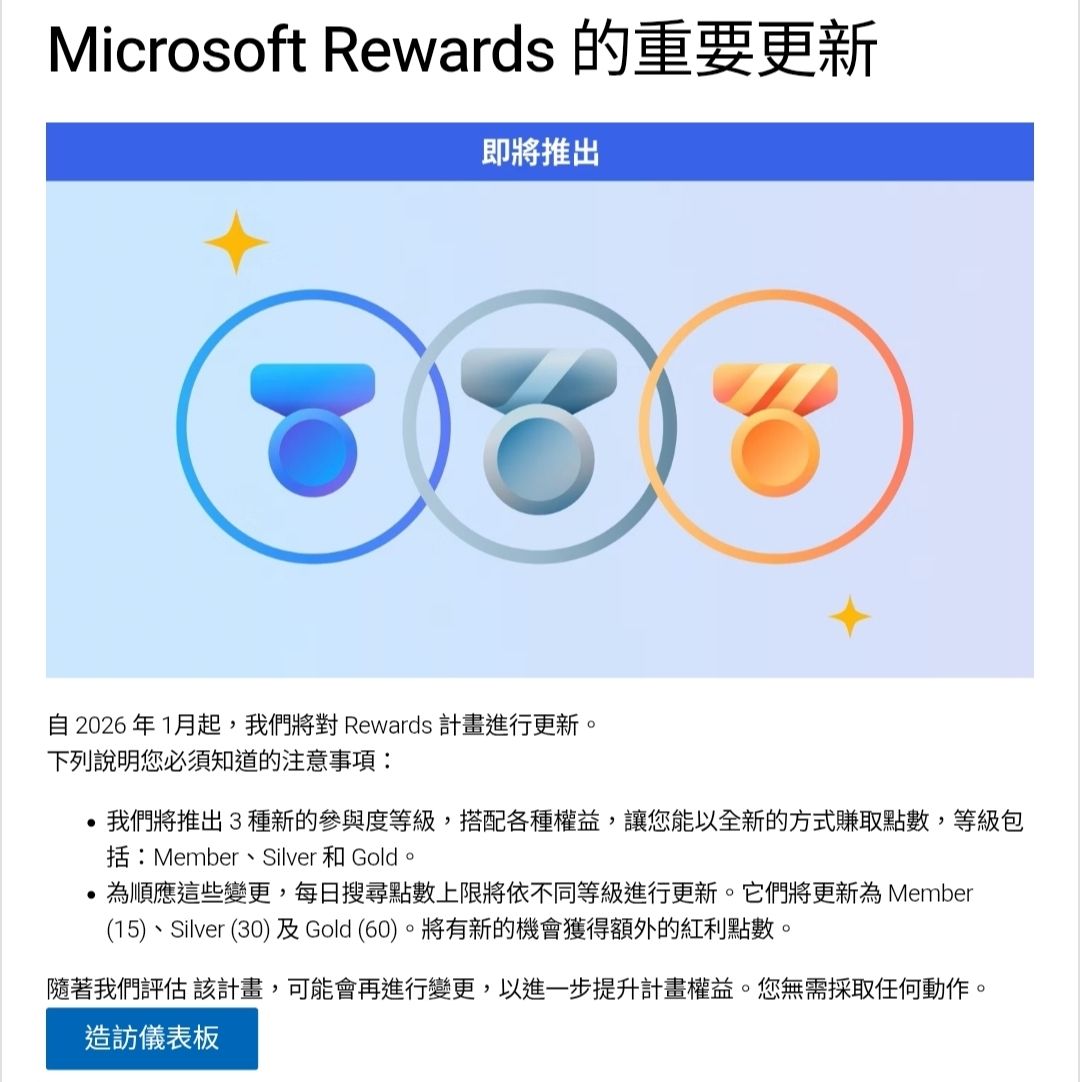Tap the 造訪儀表板 button

[x=152, y=1038]
